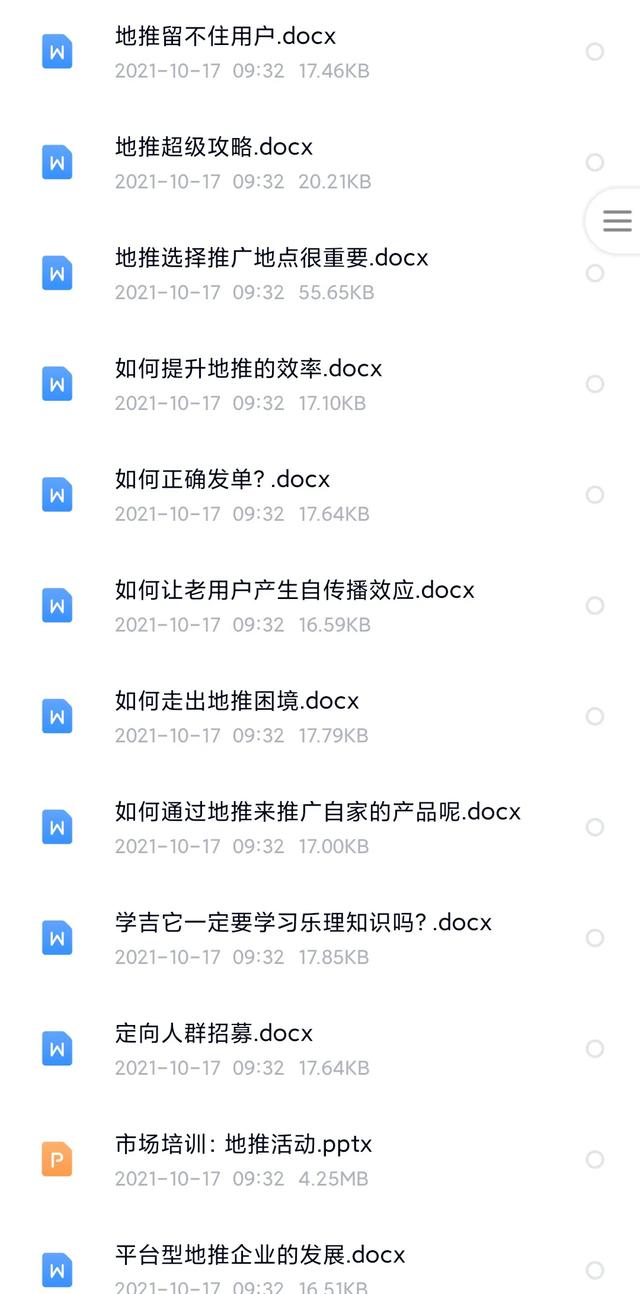Open 平台型地推企业的发展.docx

(260, 1255)
